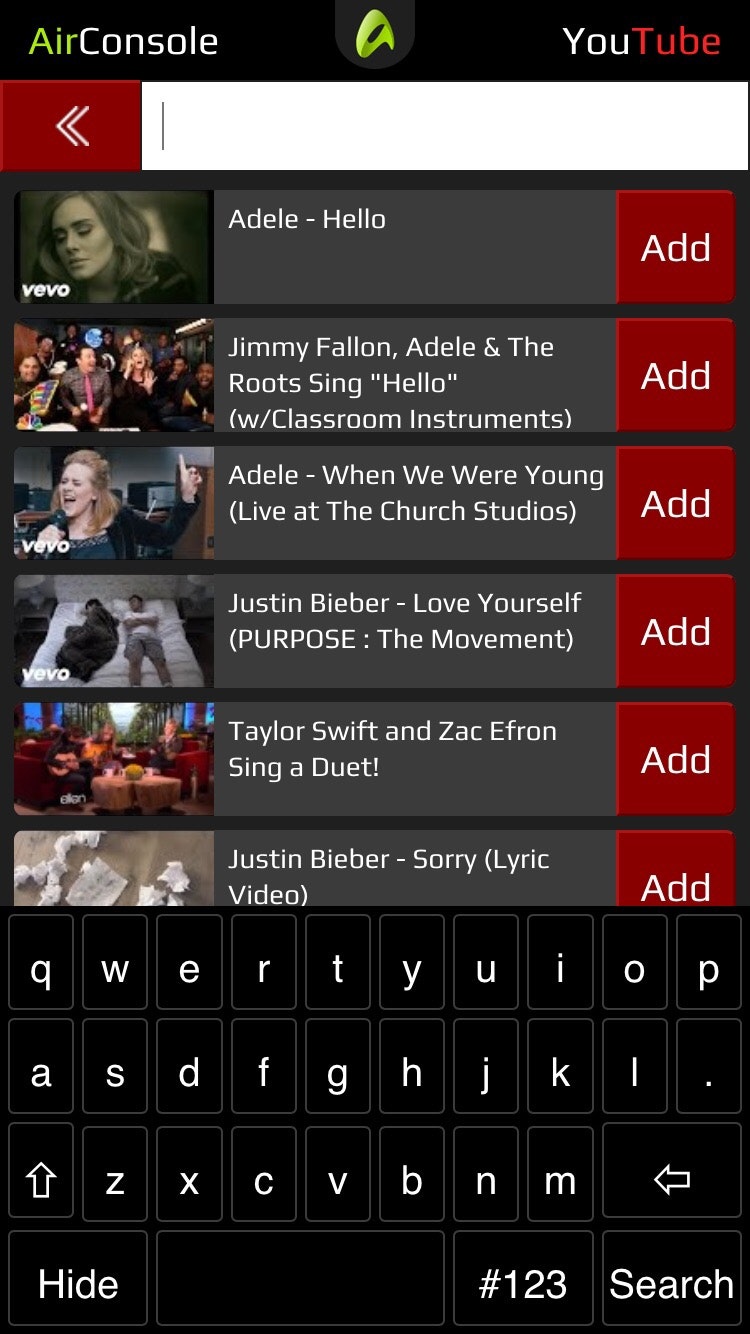Hit the Search key on keyboard

point(671,1283)
